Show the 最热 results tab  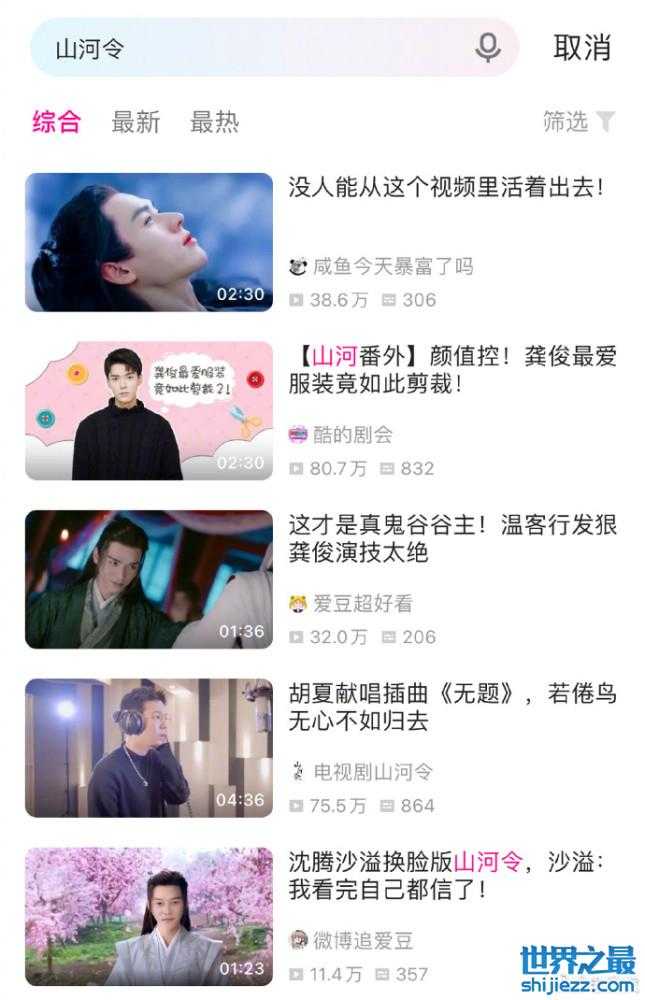[214, 122]
